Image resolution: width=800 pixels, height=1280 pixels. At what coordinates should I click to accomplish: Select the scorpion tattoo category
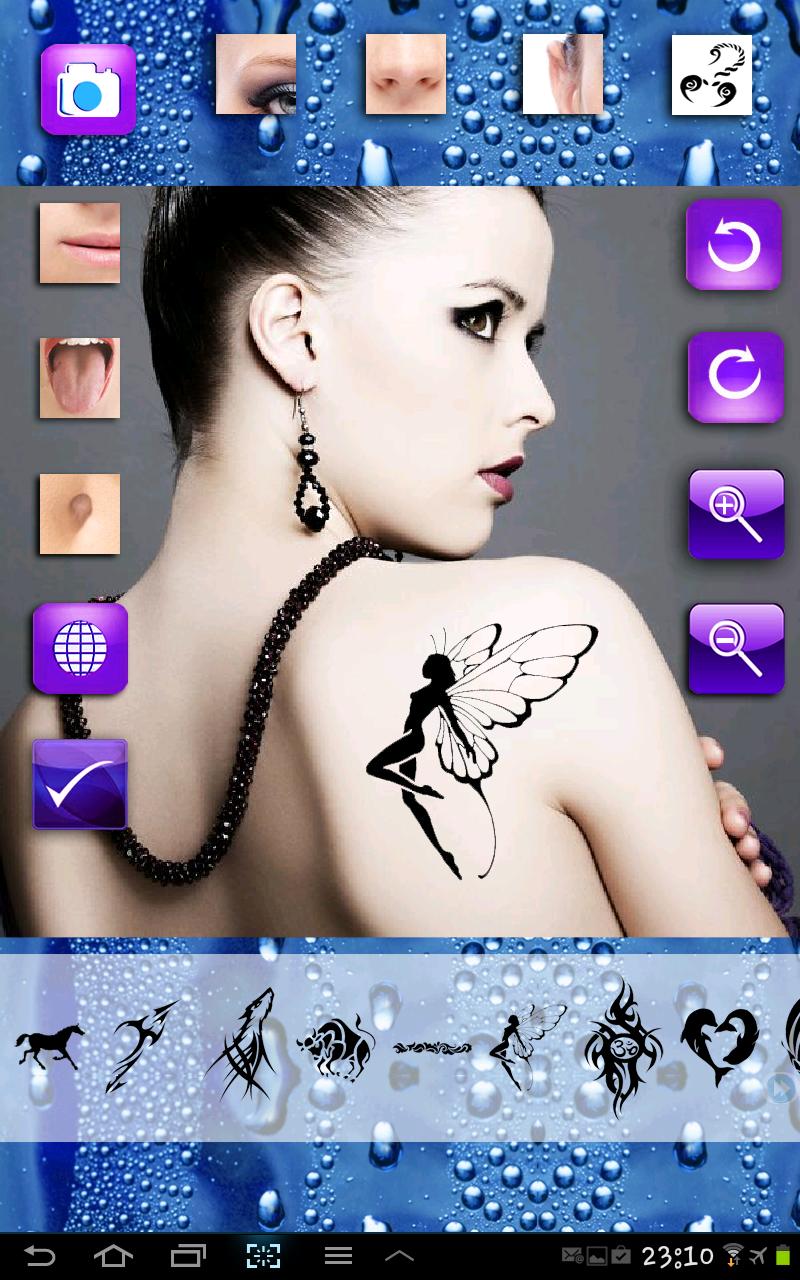(x=711, y=75)
